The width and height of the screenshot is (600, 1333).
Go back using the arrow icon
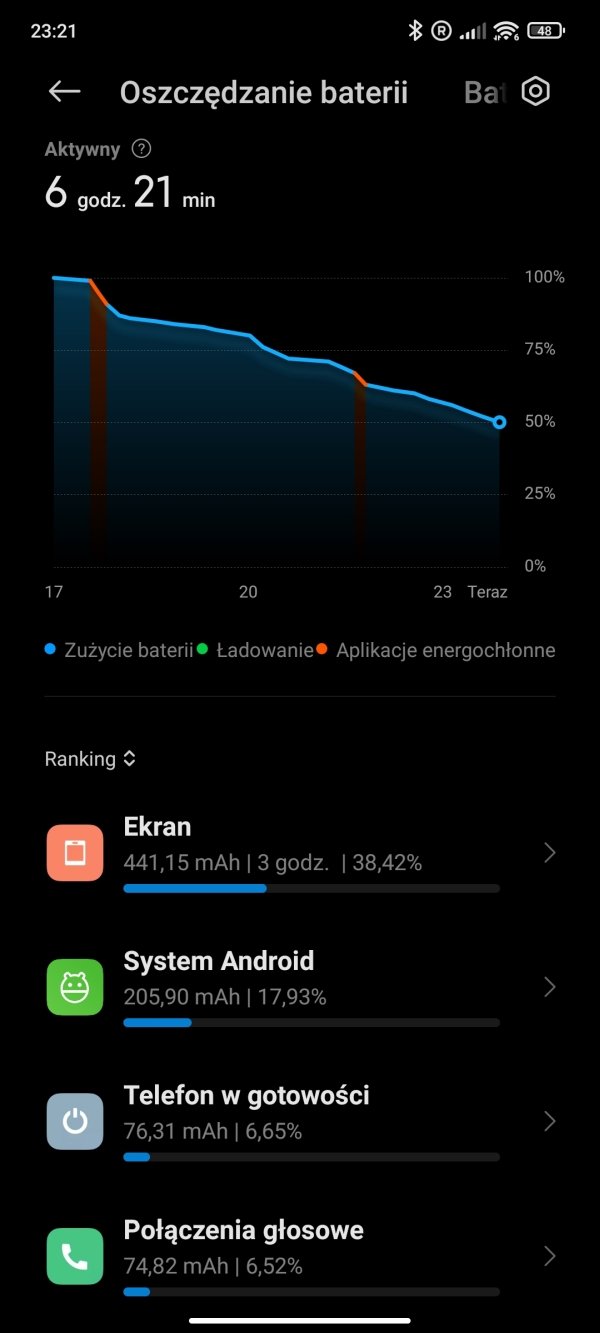64,92
